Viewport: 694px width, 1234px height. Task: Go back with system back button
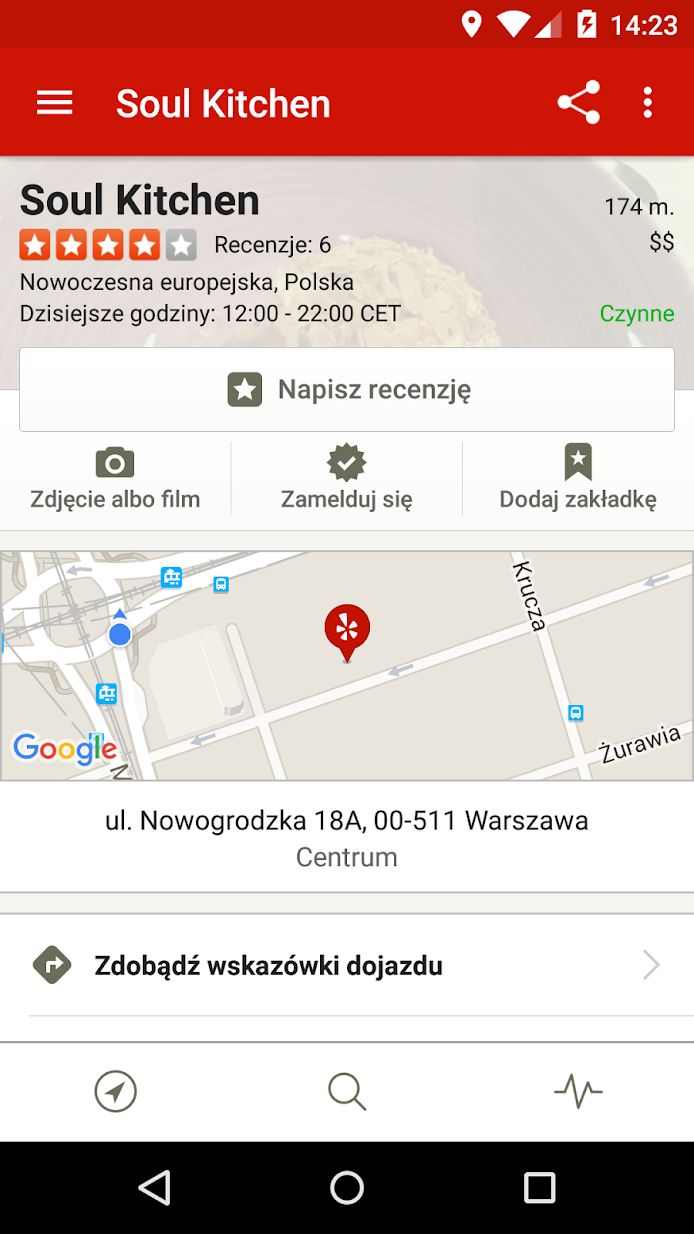coord(155,1187)
